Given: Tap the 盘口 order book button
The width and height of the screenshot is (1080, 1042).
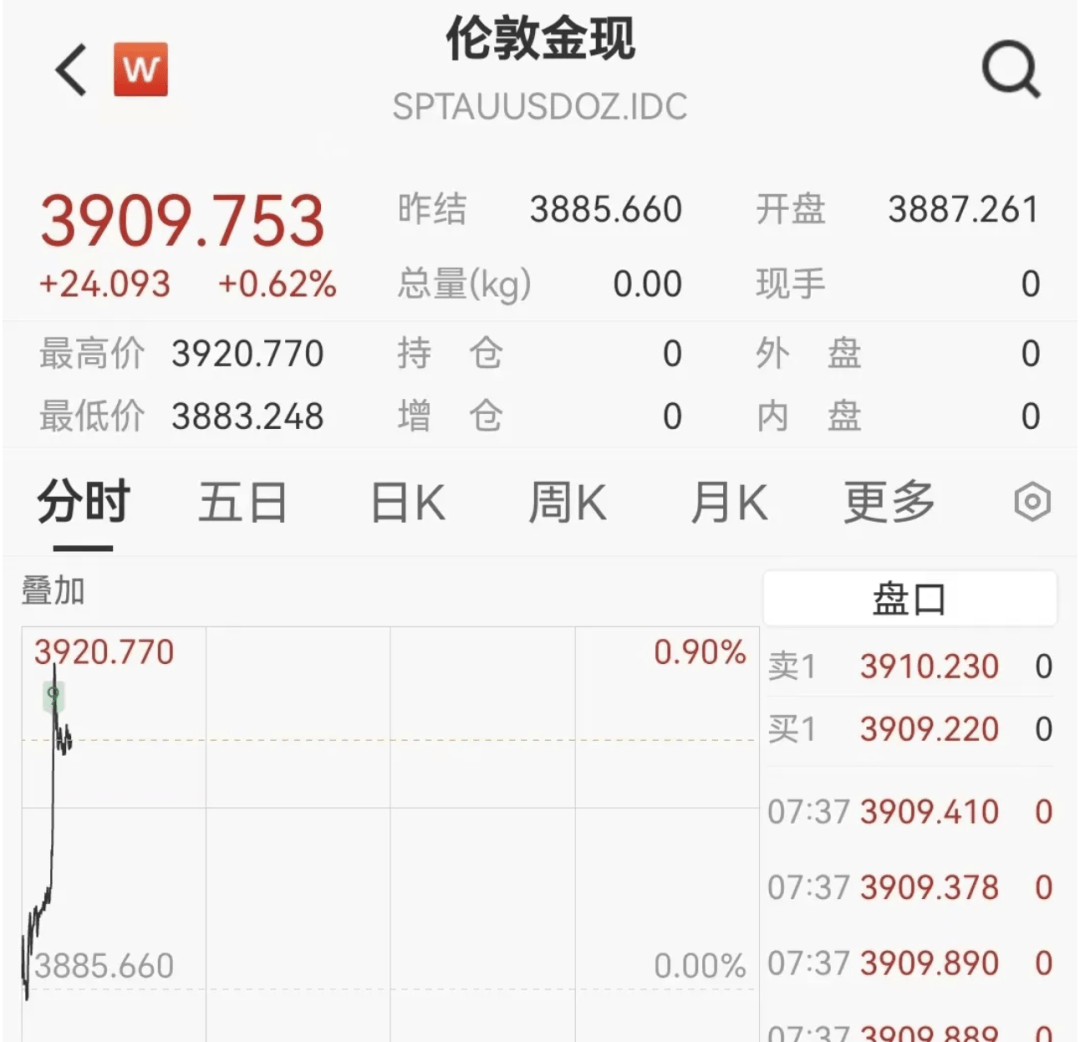Looking at the screenshot, I should tap(909, 600).
